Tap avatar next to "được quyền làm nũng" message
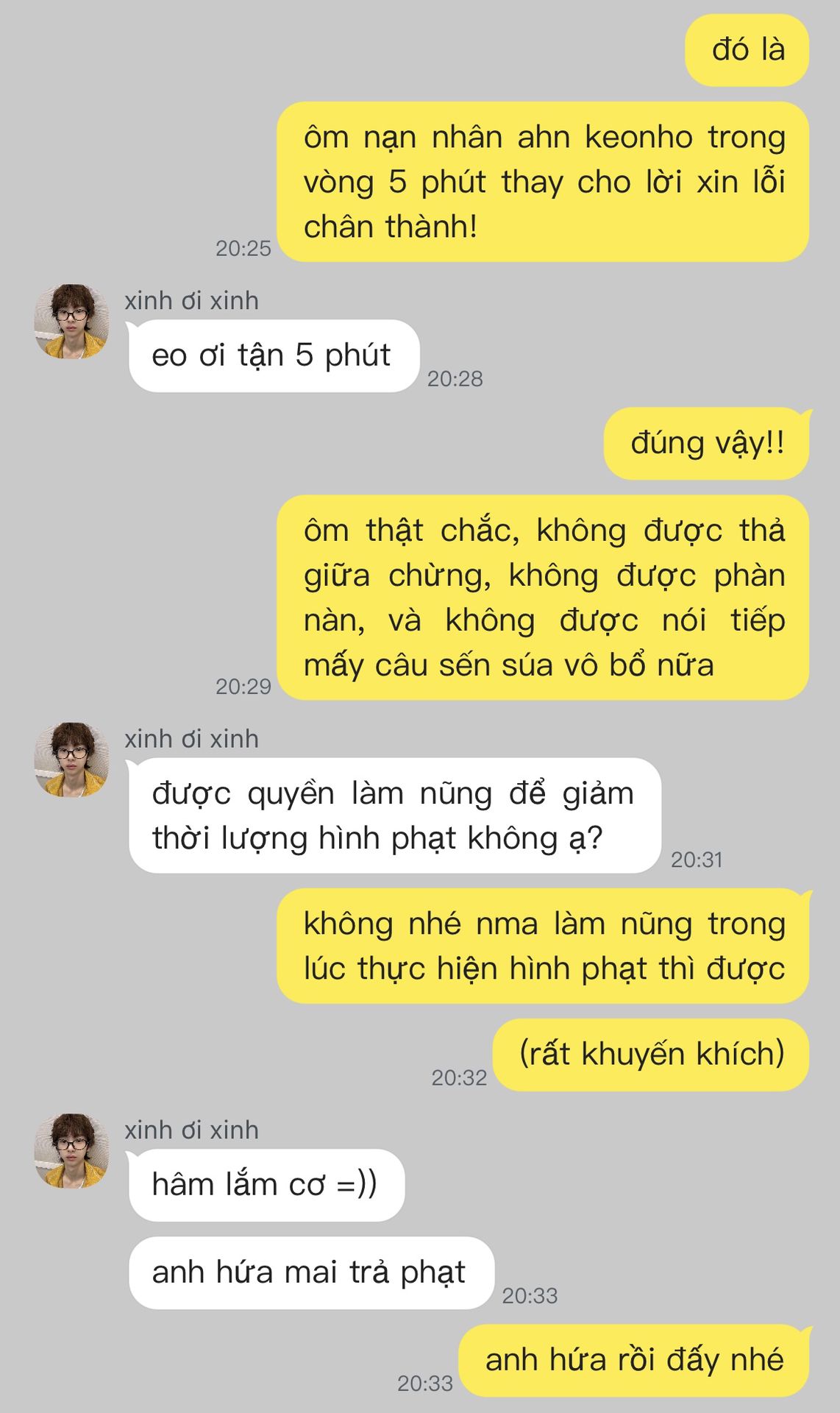Screen dimensions: 840x1413 [71, 759]
